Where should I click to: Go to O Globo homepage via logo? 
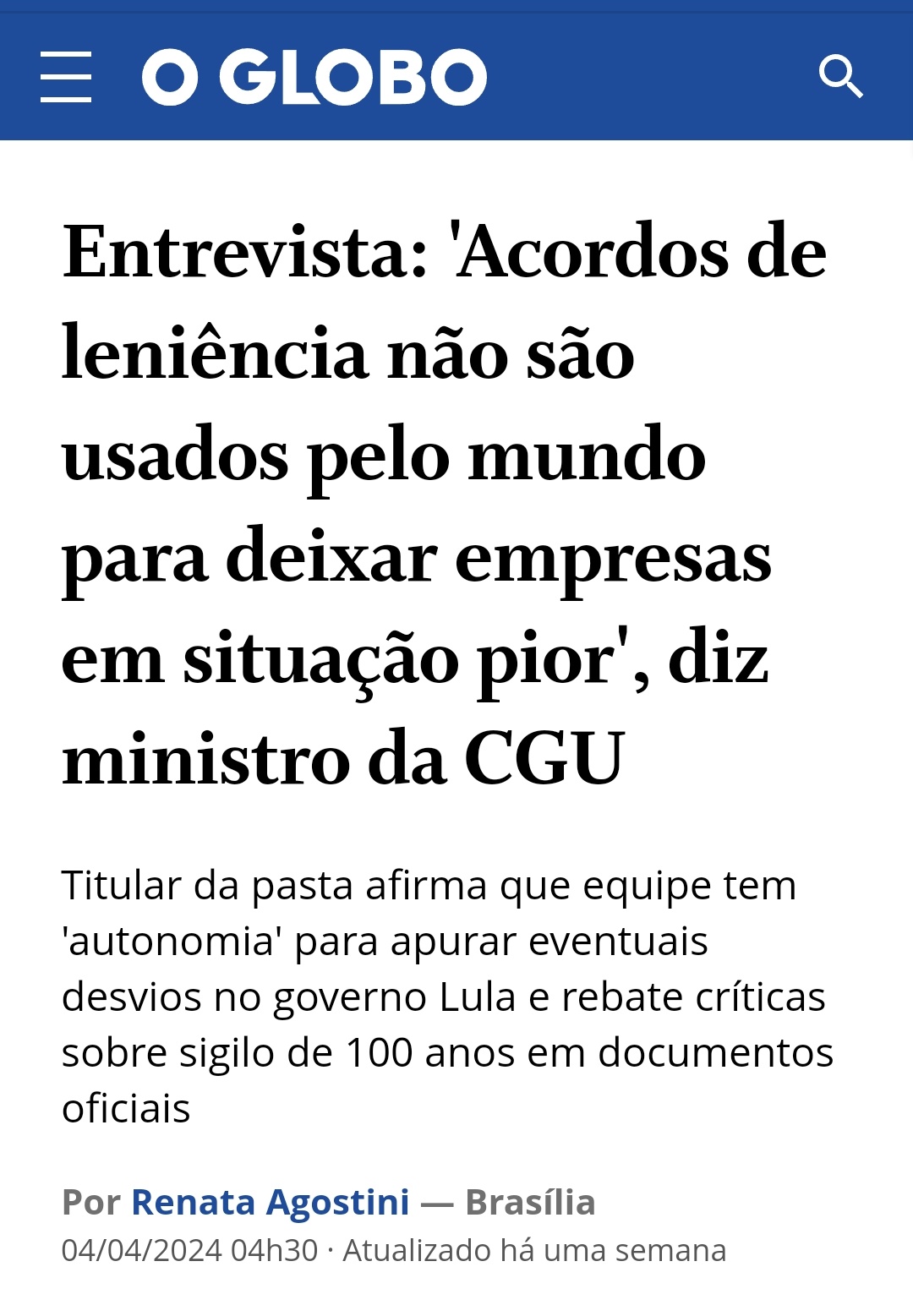click(x=314, y=77)
